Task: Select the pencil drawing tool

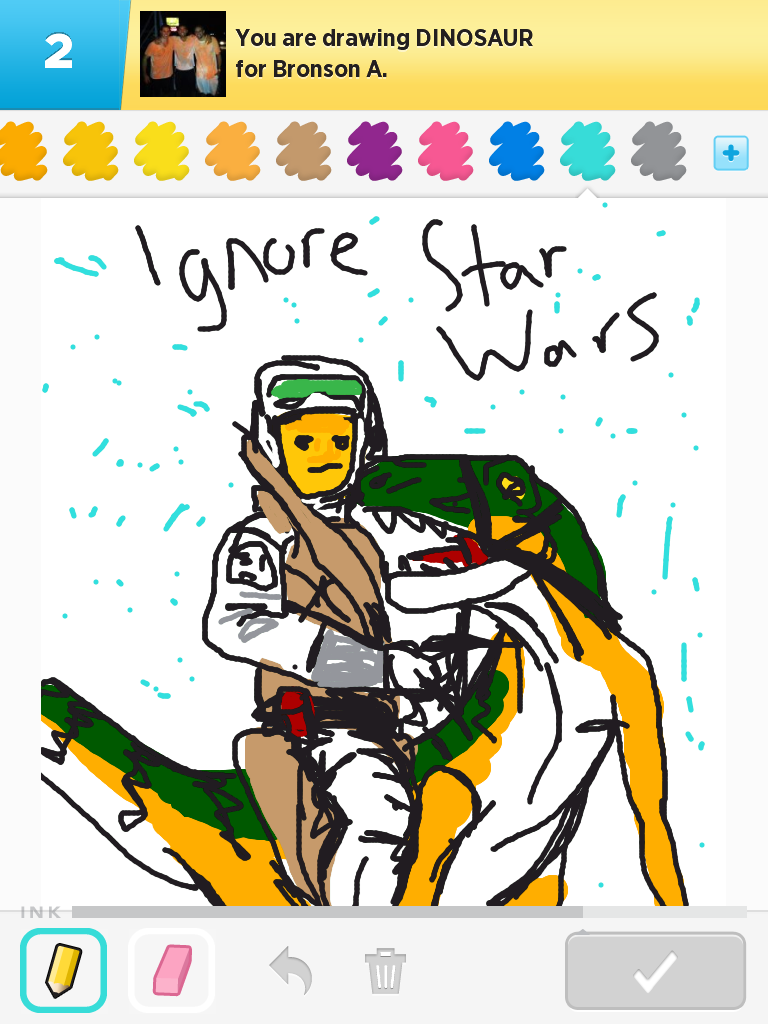Action: point(63,970)
